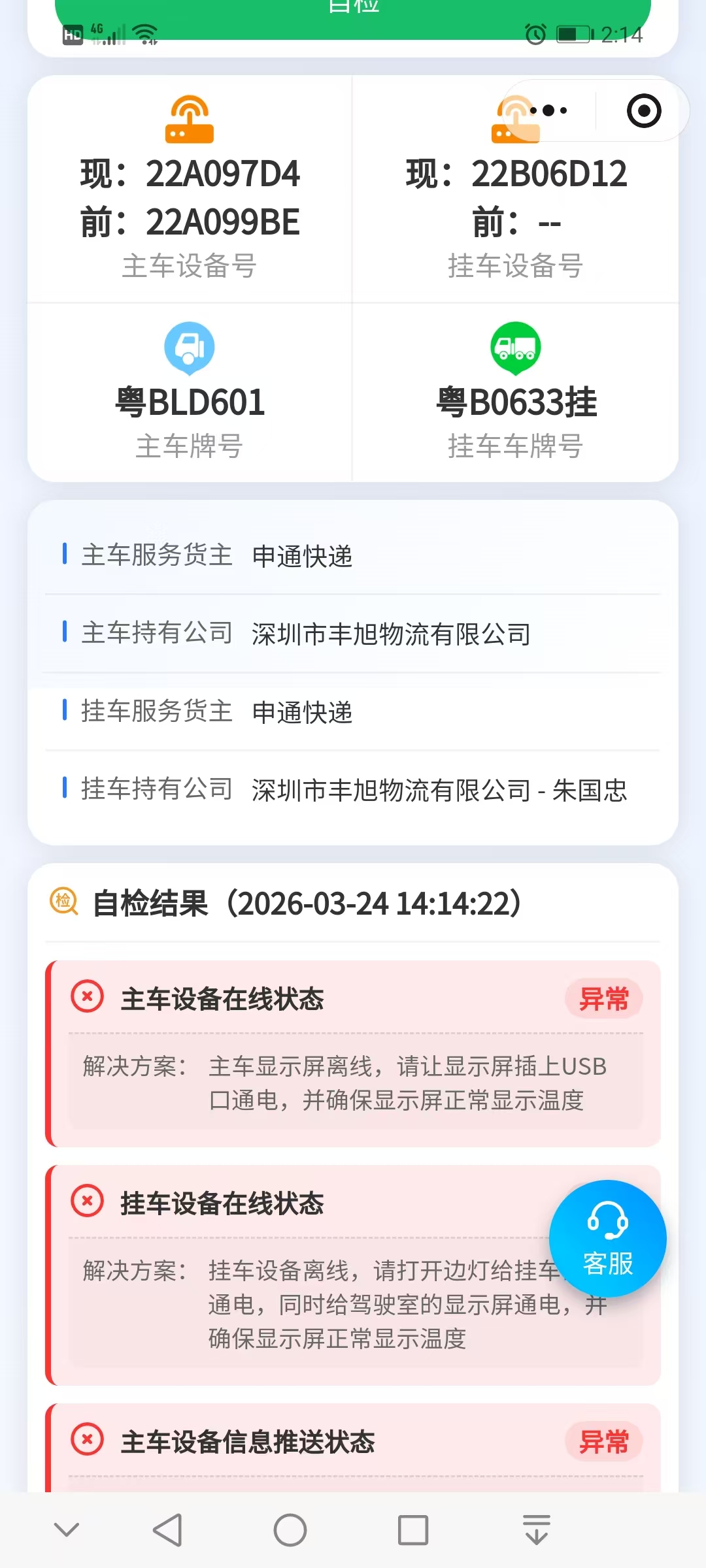Screen dimensions: 706x1568
Task: Hide the navigation bar with the down arrow
Action: 67,1530
